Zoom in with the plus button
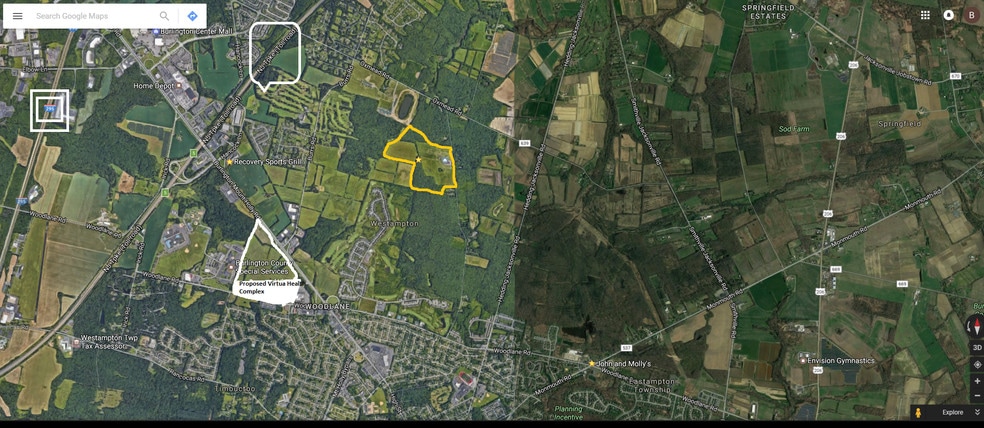The height and width of the screenshot is (428, 984). click(x=977, y=381)
